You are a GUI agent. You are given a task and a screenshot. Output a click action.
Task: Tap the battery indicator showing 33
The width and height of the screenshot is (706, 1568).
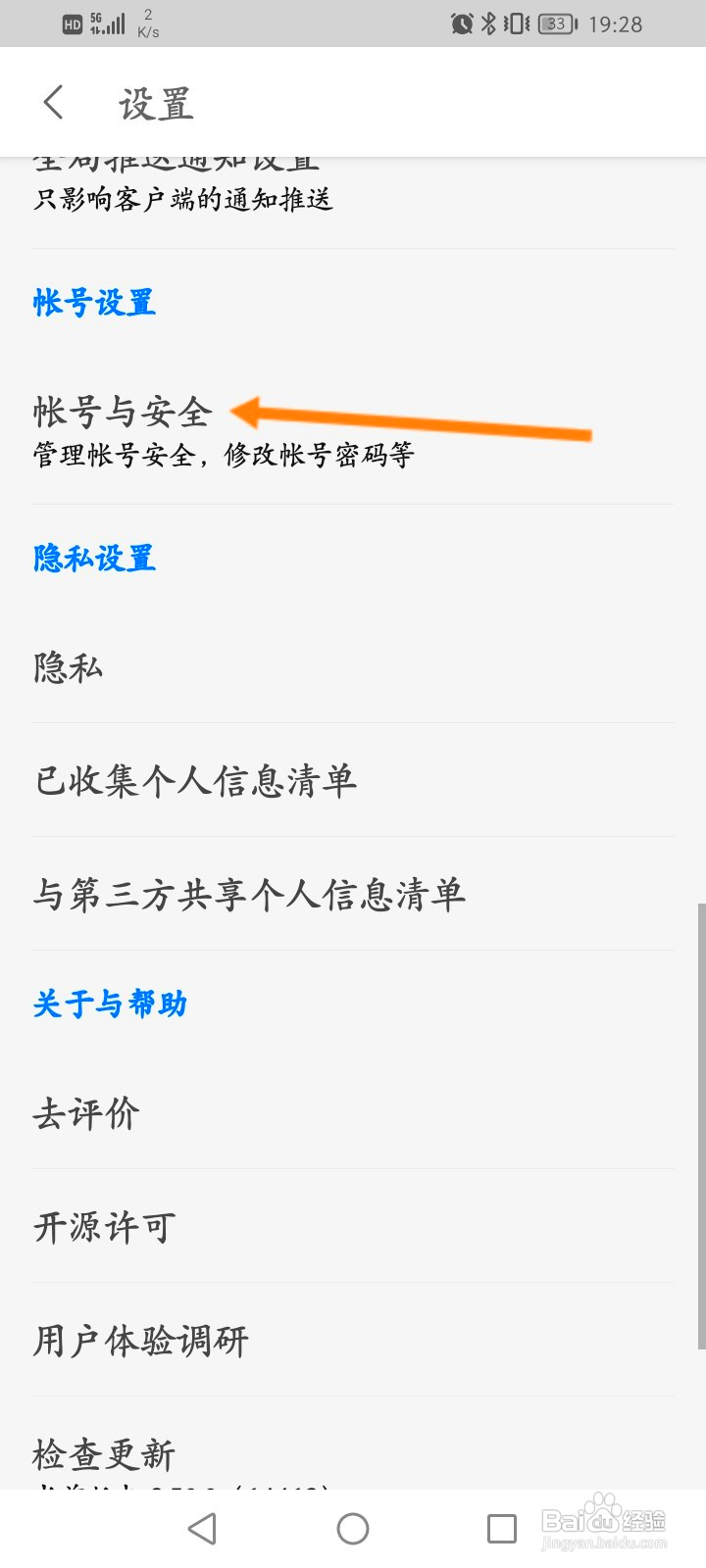click(x=555, y=24)
